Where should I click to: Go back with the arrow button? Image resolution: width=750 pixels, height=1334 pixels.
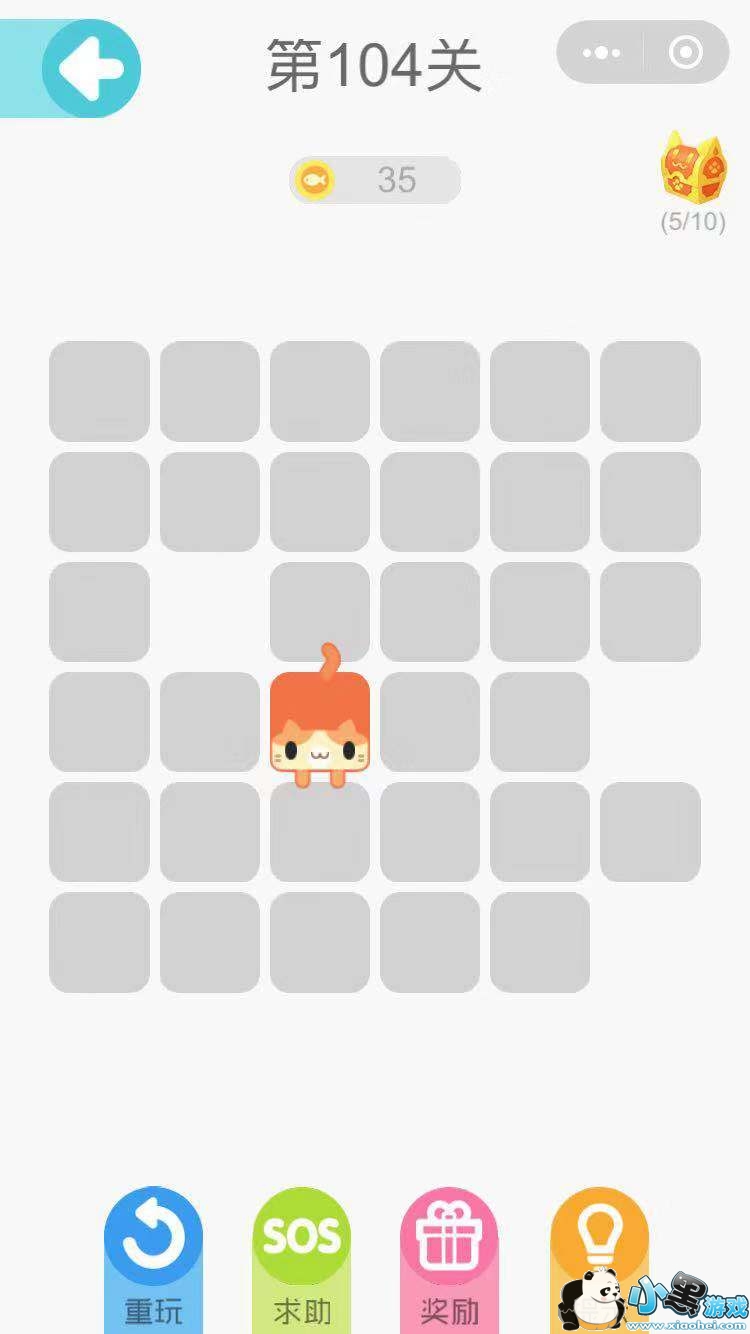point(90,68)
